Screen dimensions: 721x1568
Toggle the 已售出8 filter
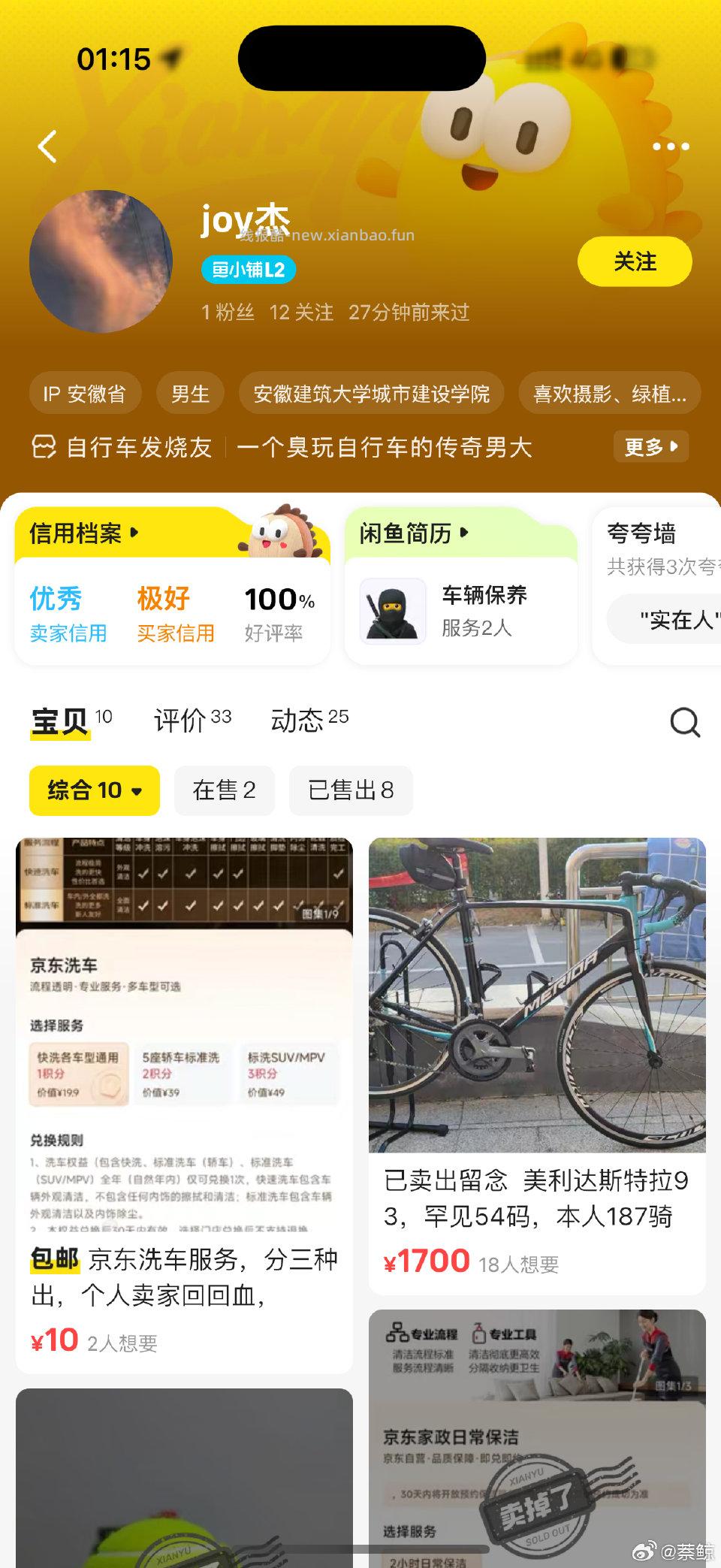[351, 790]
